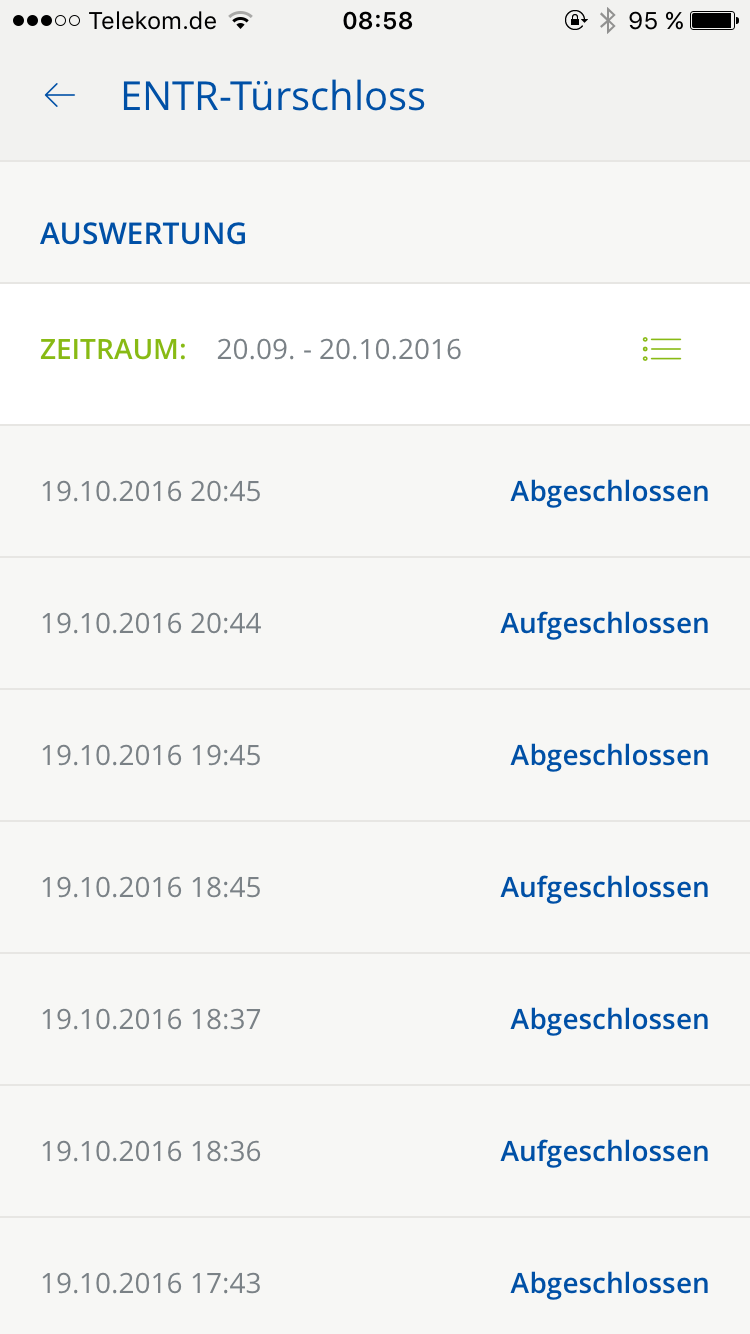This screenshot has width=750, height=1334.
Task: Open the Zeitraum list filter icon
Action: (662, 349)
